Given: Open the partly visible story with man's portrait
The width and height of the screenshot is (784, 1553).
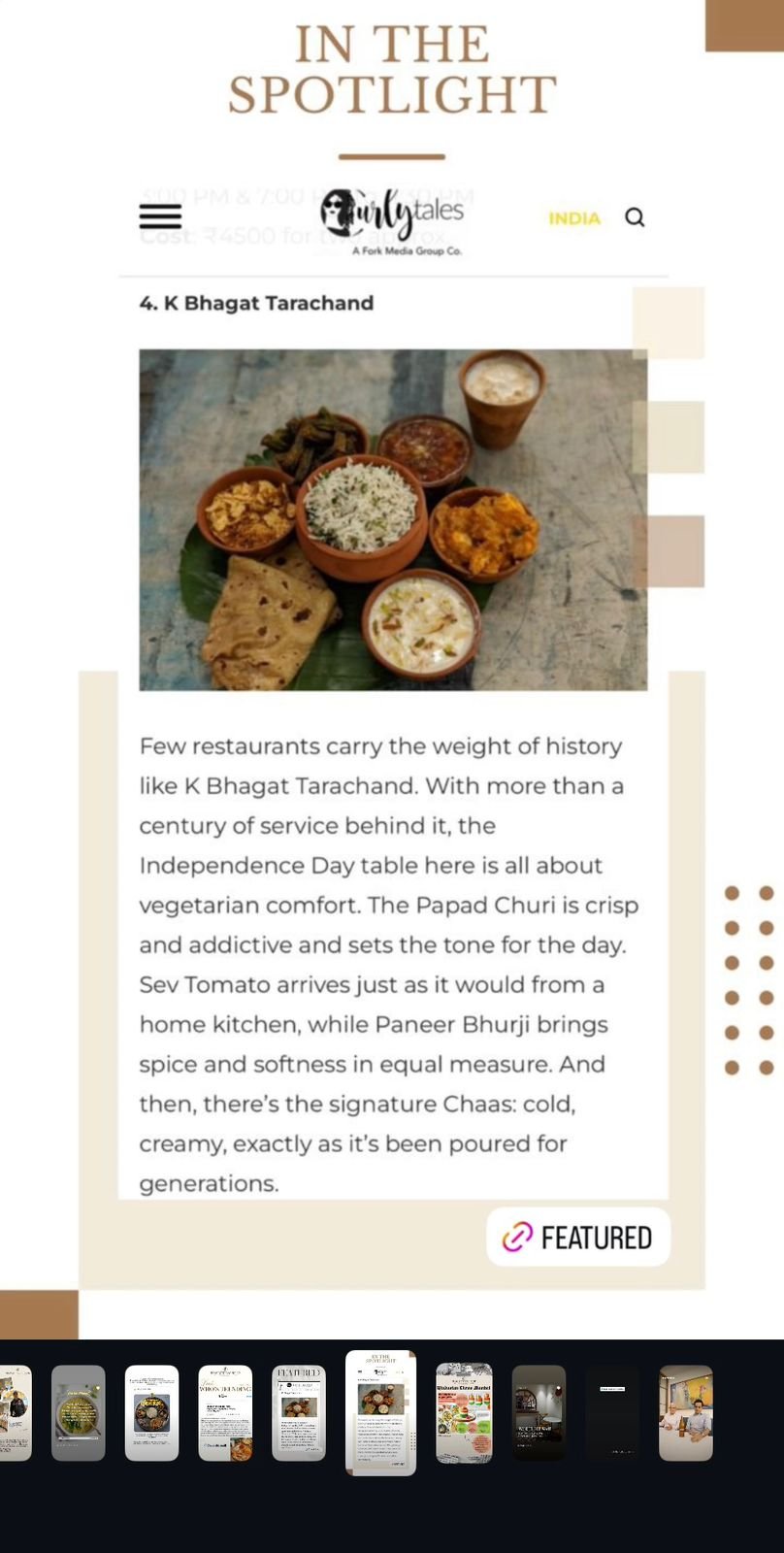Looking at the screenshot, I should 15,1413.
